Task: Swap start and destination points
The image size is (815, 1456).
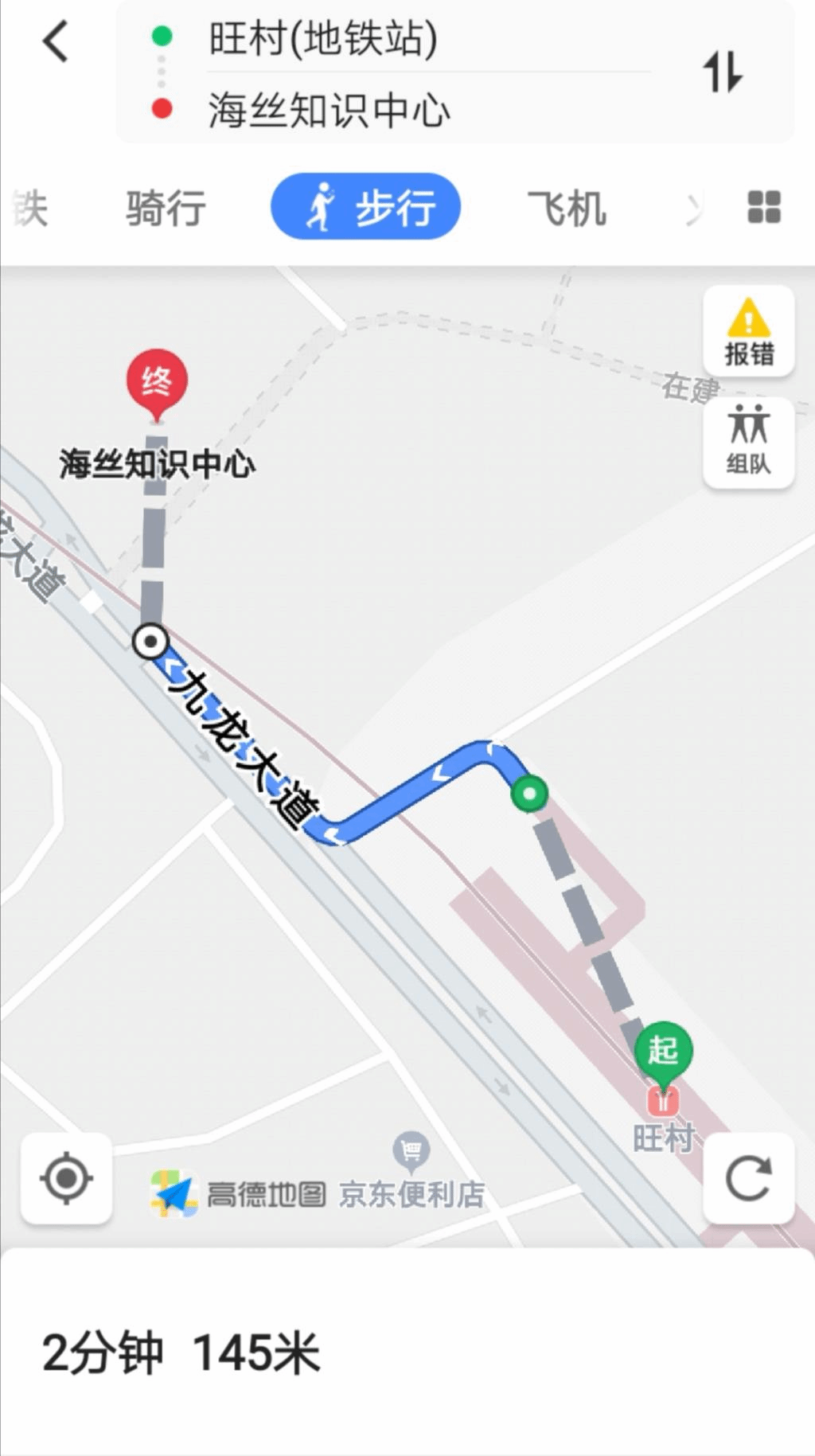Action: 722,72
